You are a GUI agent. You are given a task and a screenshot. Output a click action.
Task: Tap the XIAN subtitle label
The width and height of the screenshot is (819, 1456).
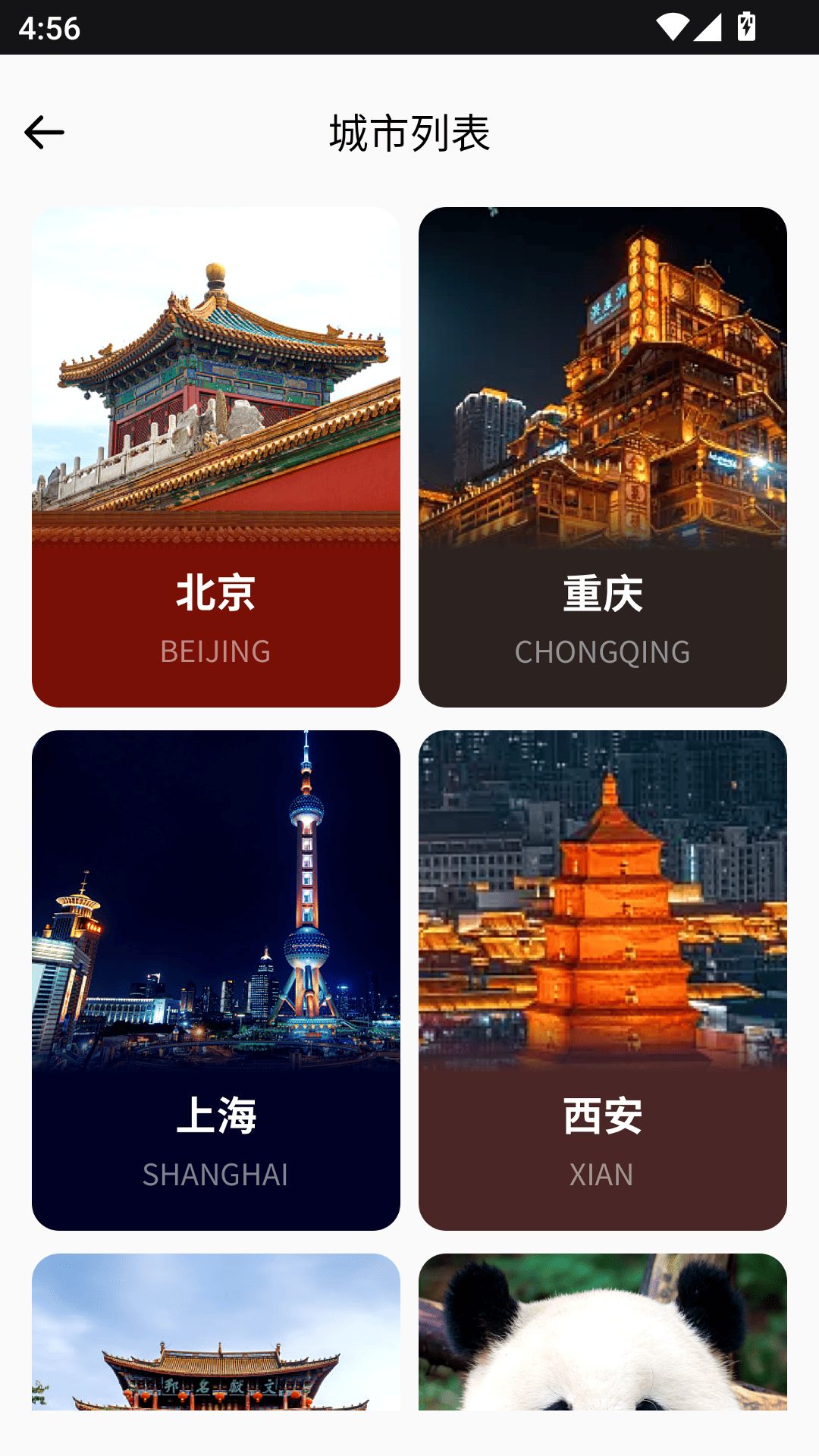point(603,1174)
